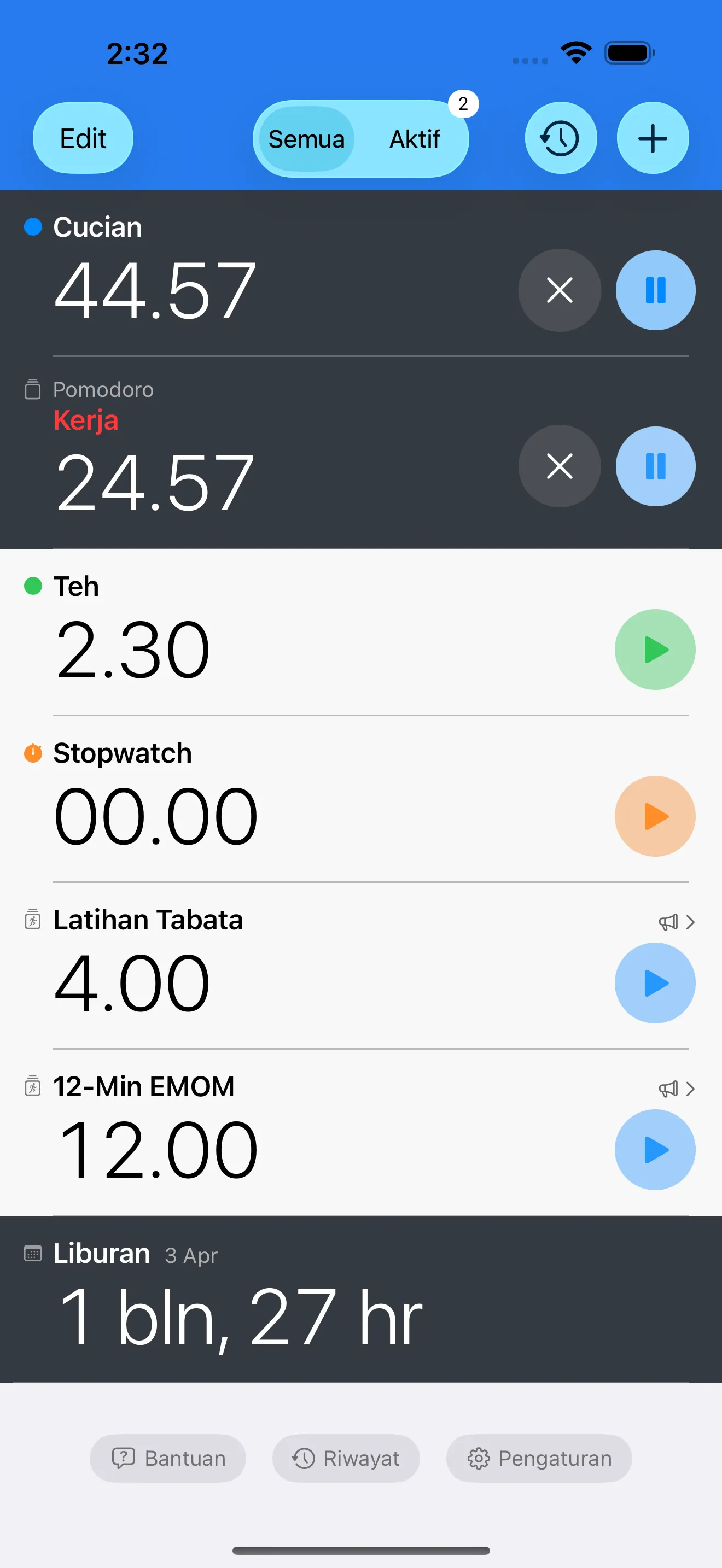Open the history view via clock icon

point(560,138)
